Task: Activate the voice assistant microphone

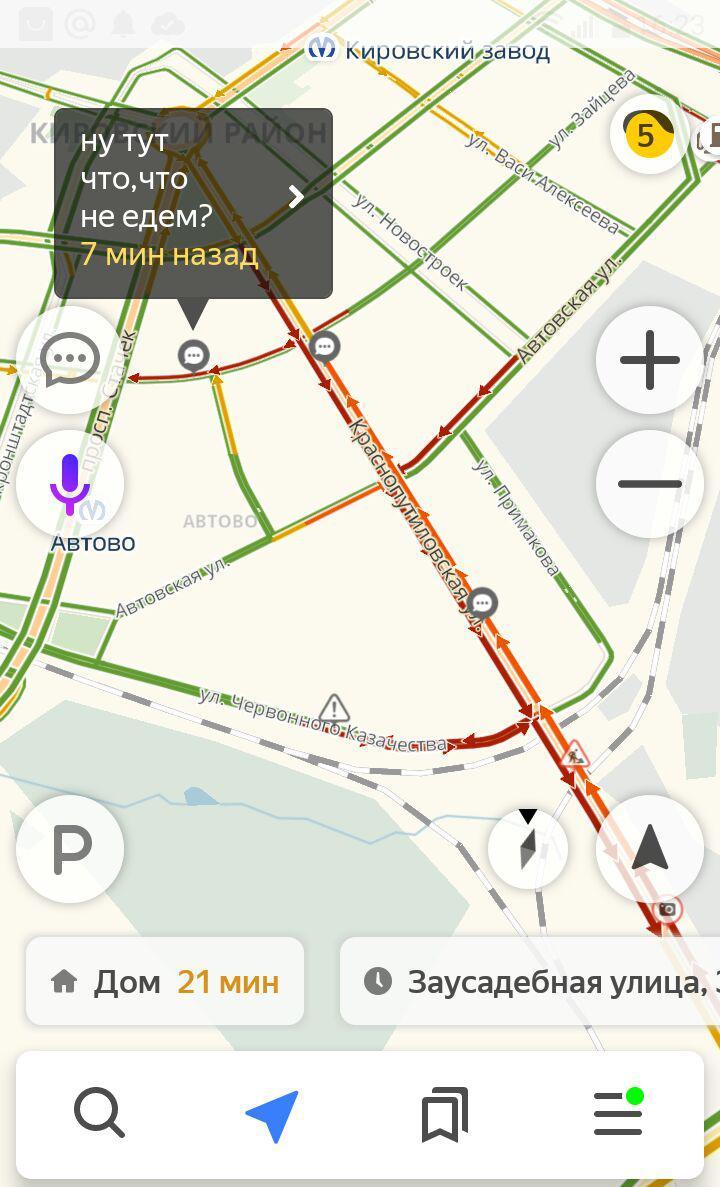Action: (x=70, y=484)
